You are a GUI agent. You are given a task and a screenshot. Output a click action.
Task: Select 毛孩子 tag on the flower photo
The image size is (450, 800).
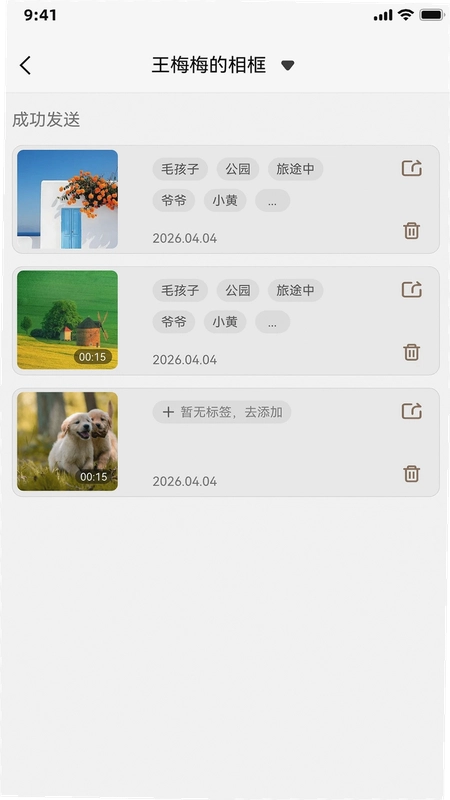coord(180,169)
